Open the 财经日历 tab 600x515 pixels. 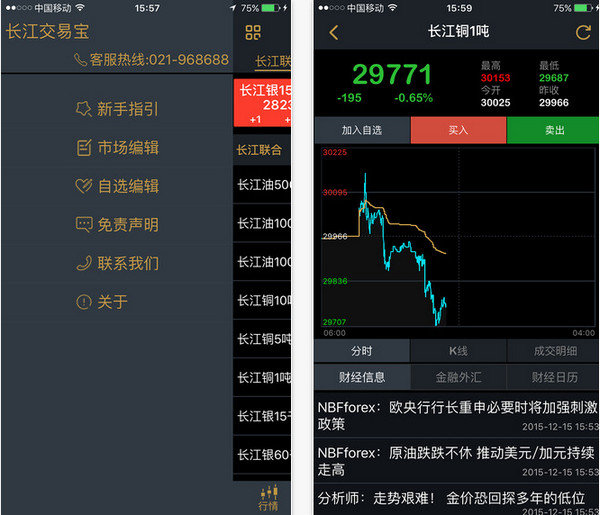click(553, 378)
